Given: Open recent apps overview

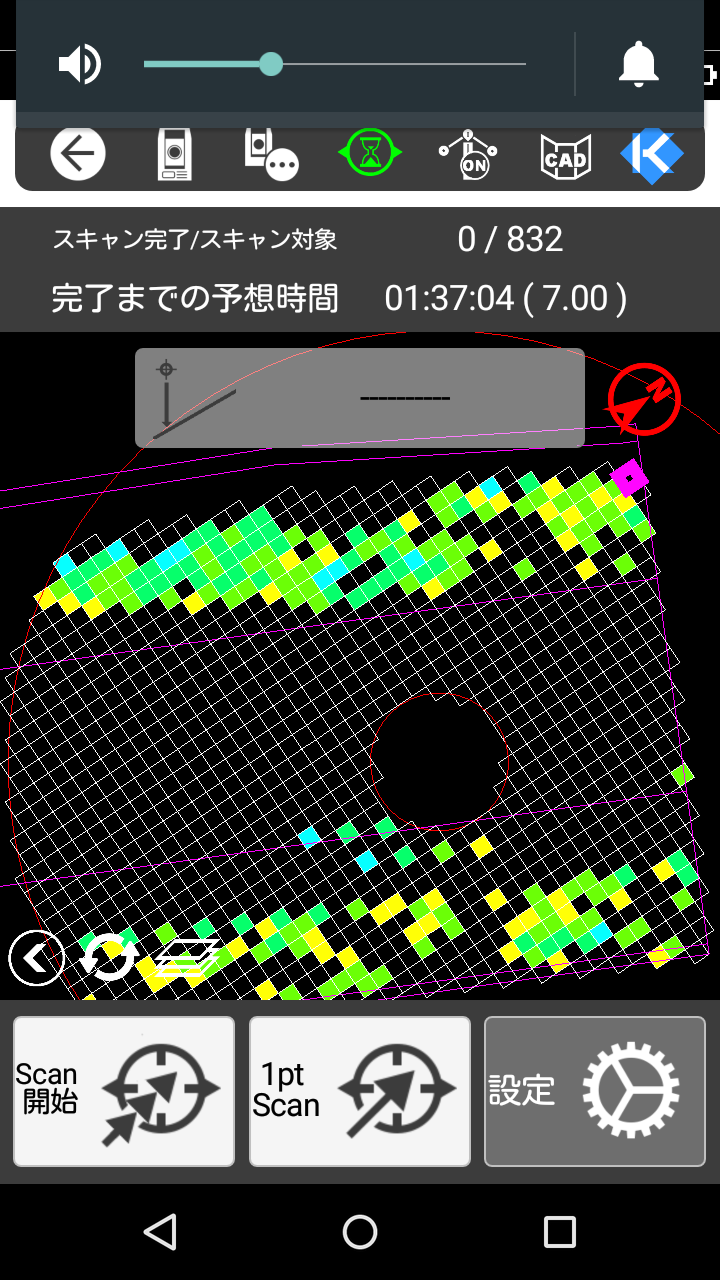Looking at the screenshot, I should 559,1232.
